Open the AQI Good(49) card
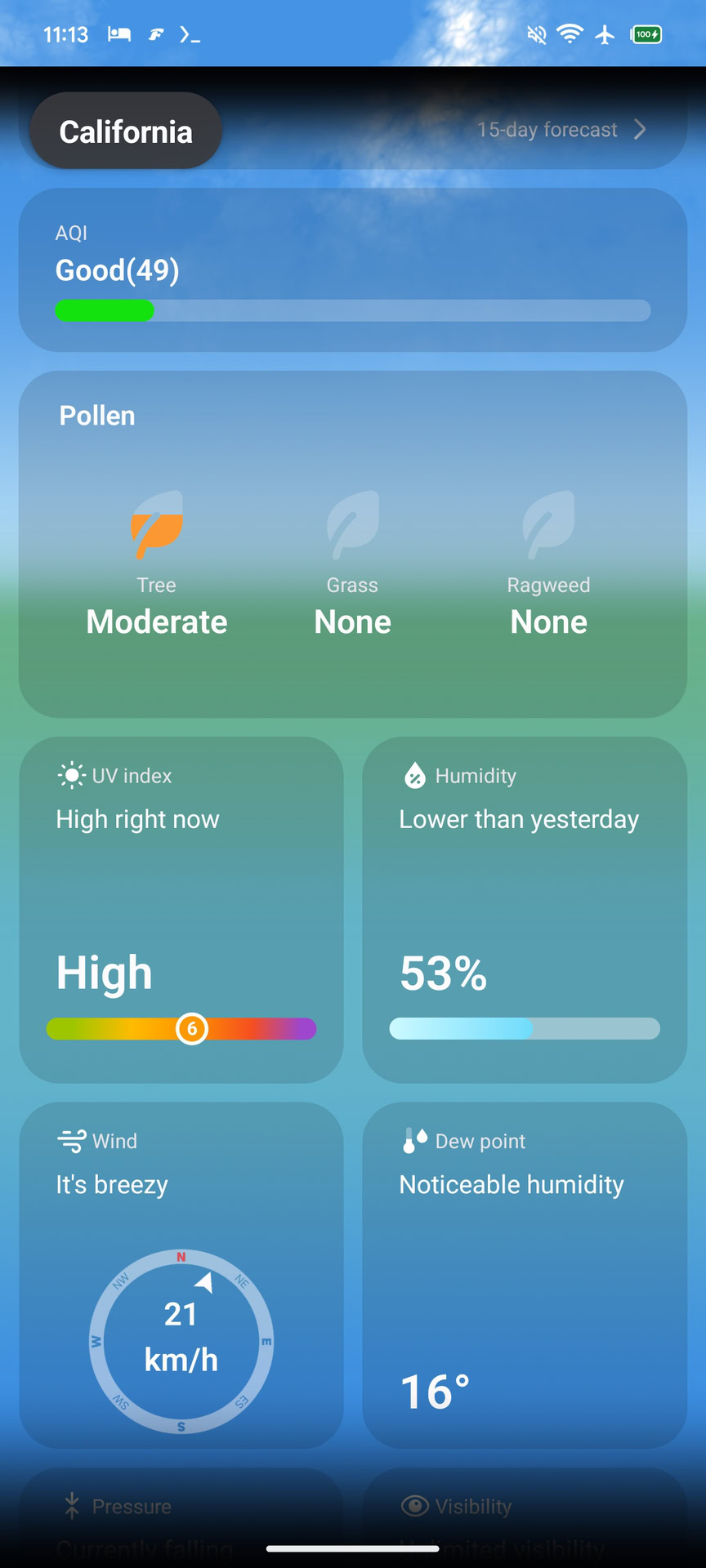 (x=352, y=269)
